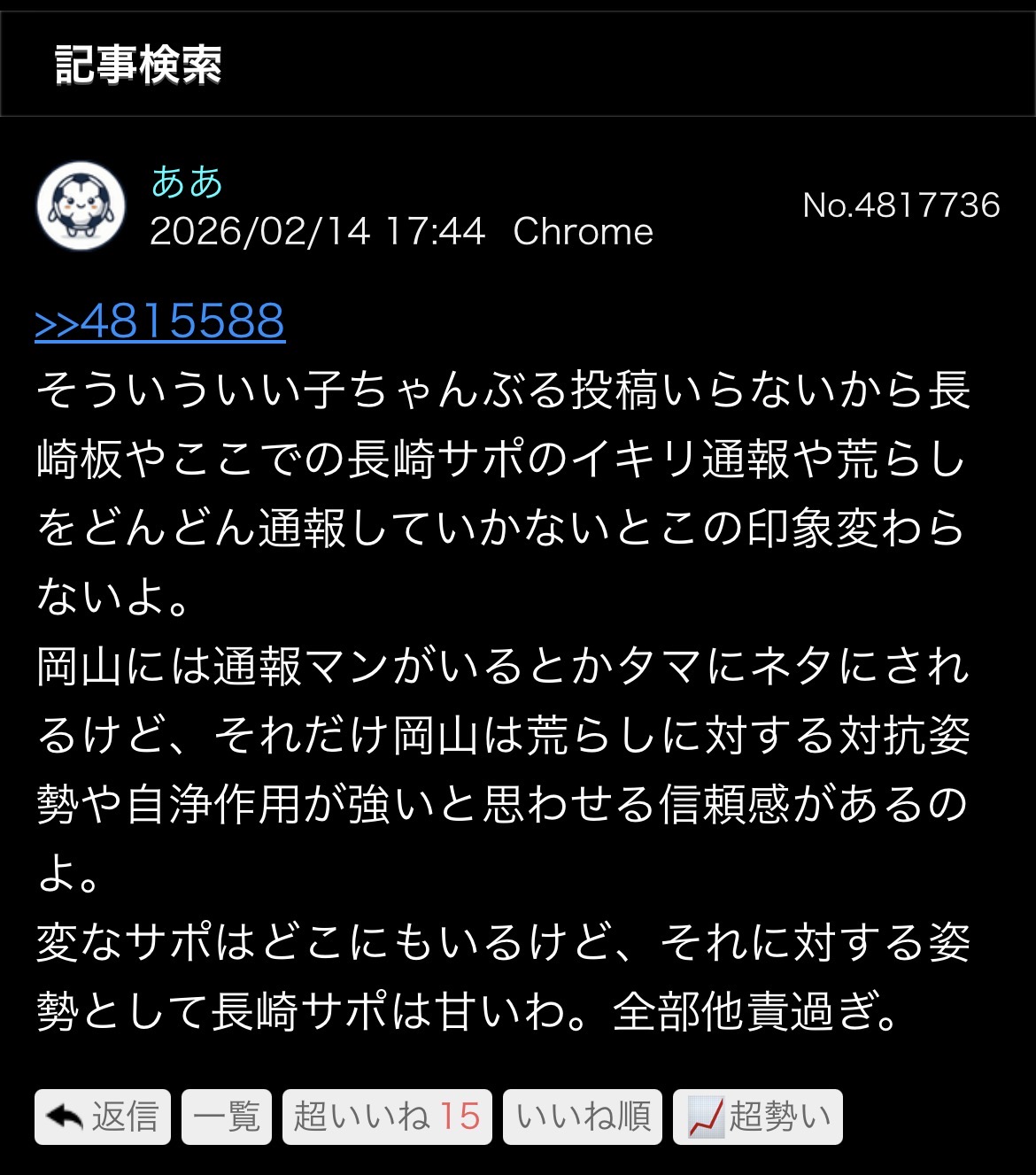1036x1175 pixels.
Task: Open the quoted post link >>4815588
Action: coord(159,321)
